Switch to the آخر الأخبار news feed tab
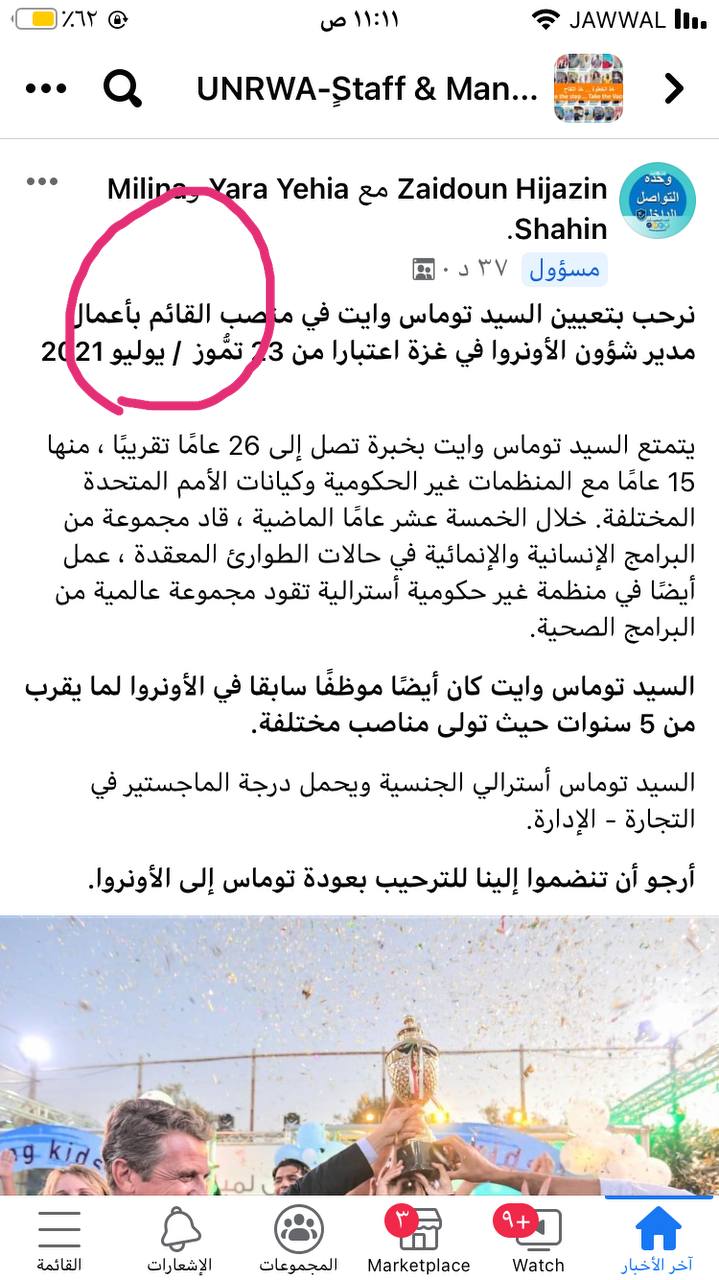The width and height of the screenshot is (719, 1280). click(x=657, y=1239)
